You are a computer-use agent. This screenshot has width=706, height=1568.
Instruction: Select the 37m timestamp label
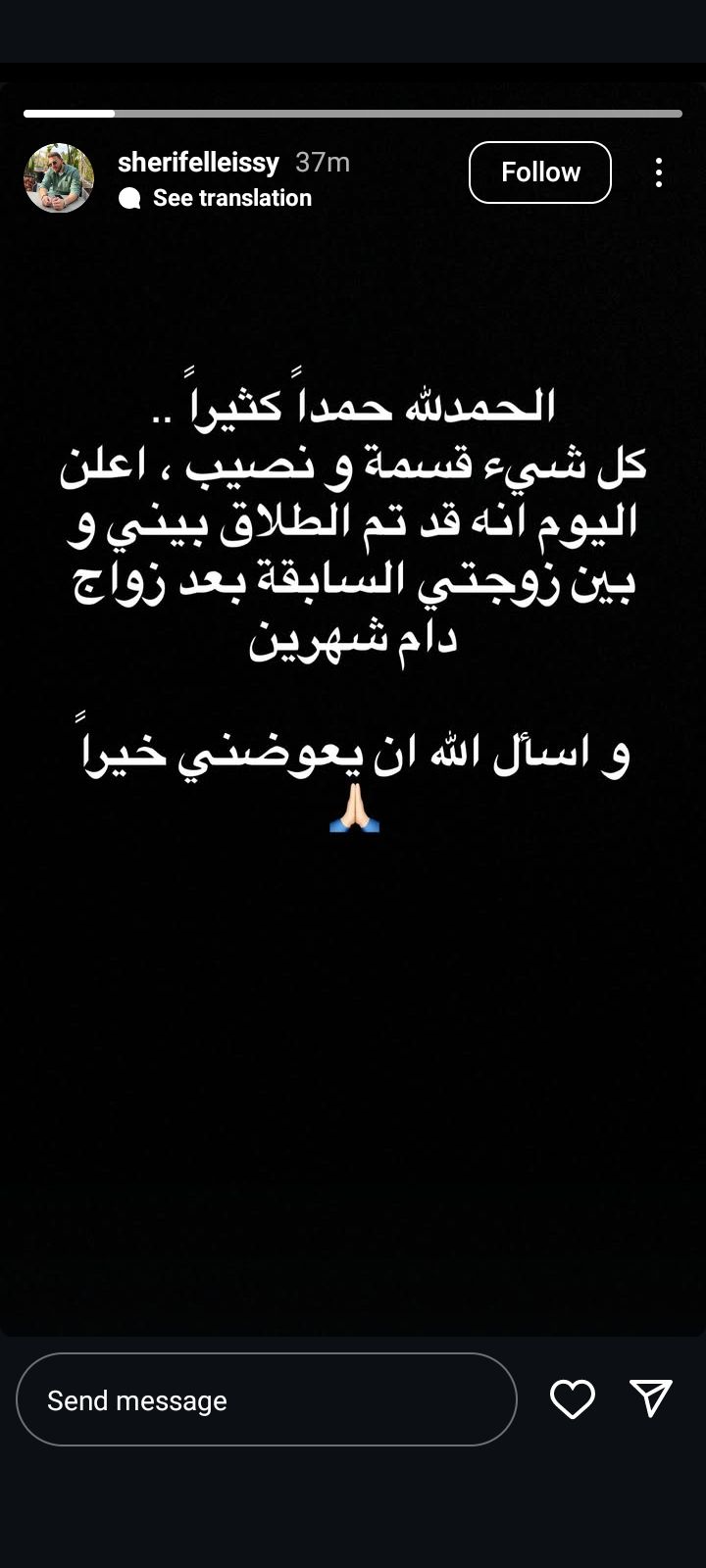coord(321,163)
